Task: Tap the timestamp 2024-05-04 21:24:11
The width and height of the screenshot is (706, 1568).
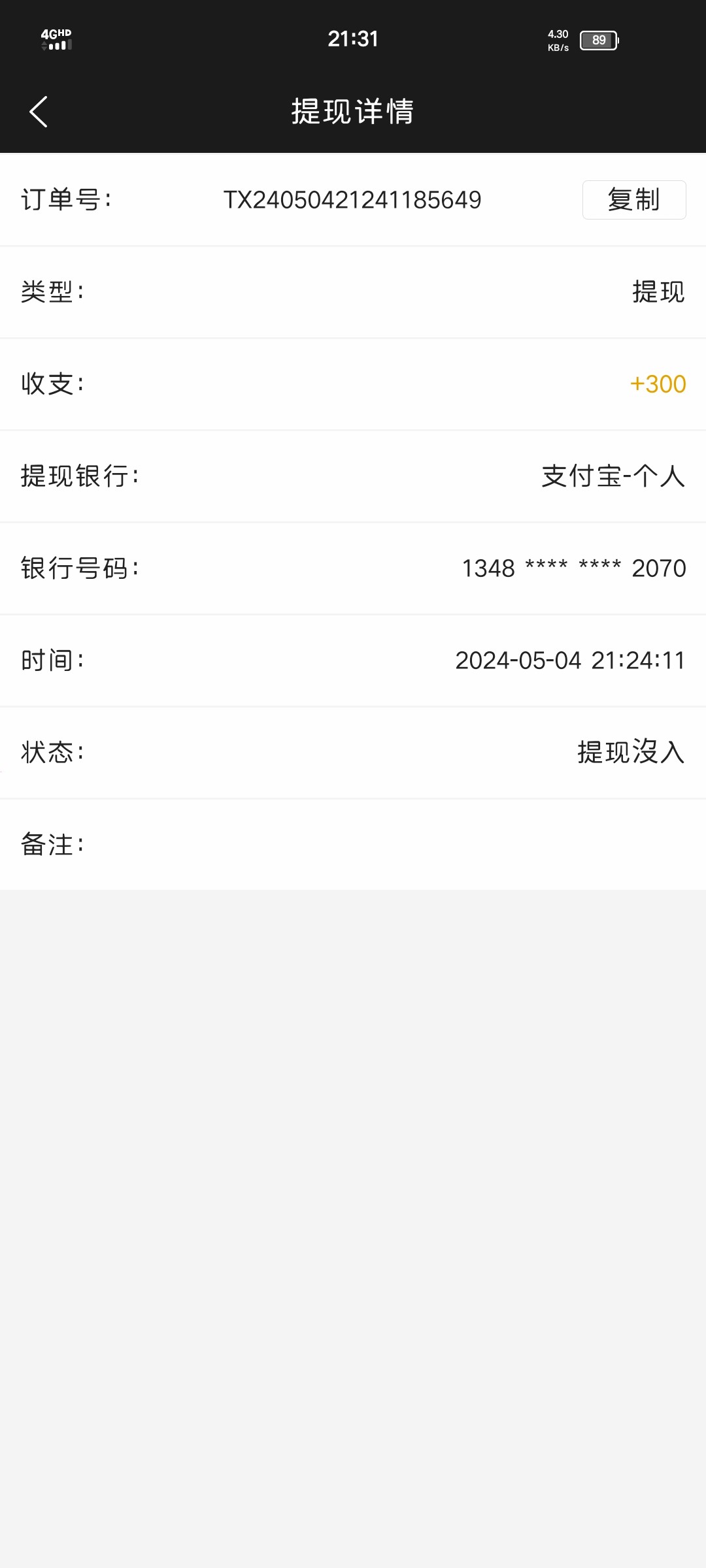Action: pos(569,660)
